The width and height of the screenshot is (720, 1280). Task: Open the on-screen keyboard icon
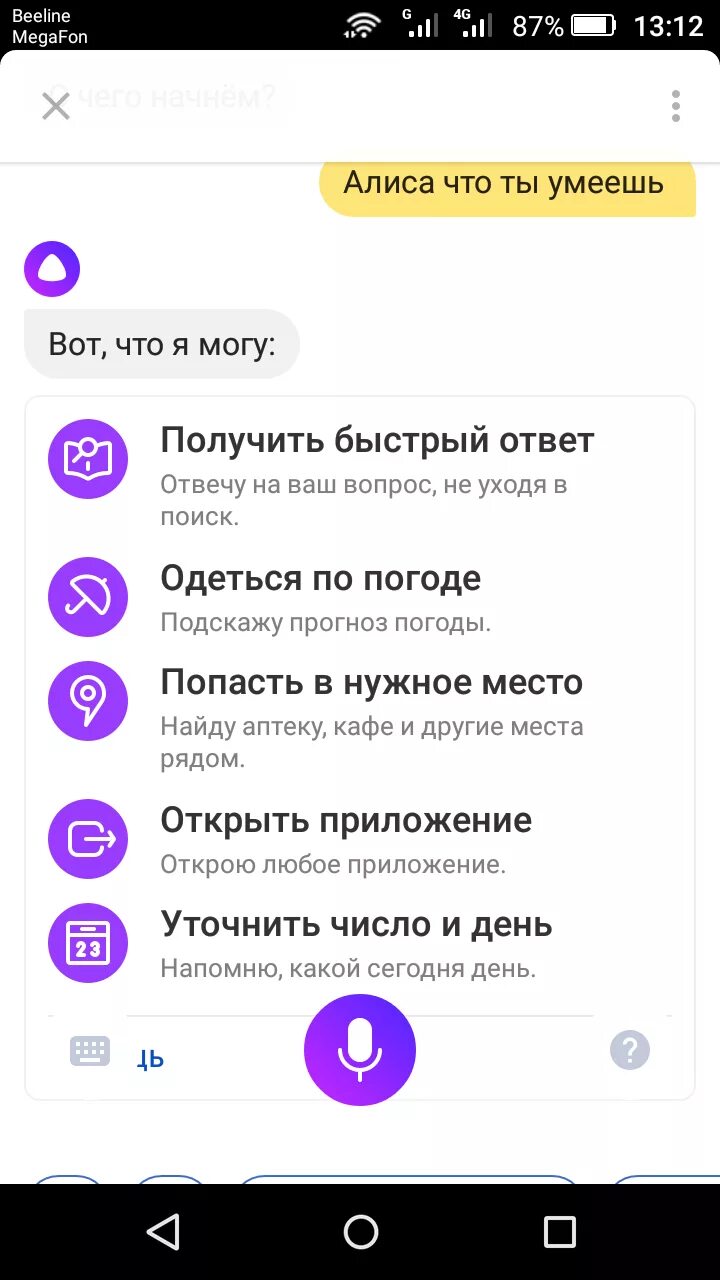[x=89, y=1050]
